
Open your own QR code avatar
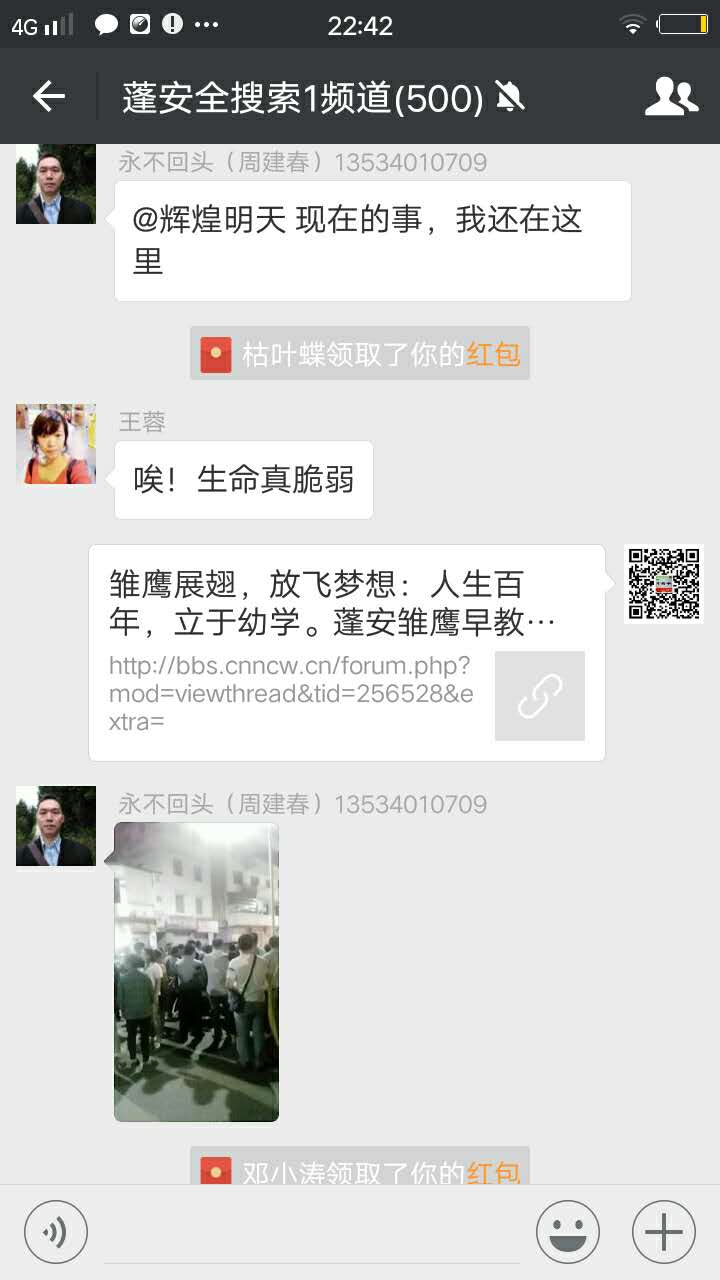pyautogui.click(x=663, y=584)
